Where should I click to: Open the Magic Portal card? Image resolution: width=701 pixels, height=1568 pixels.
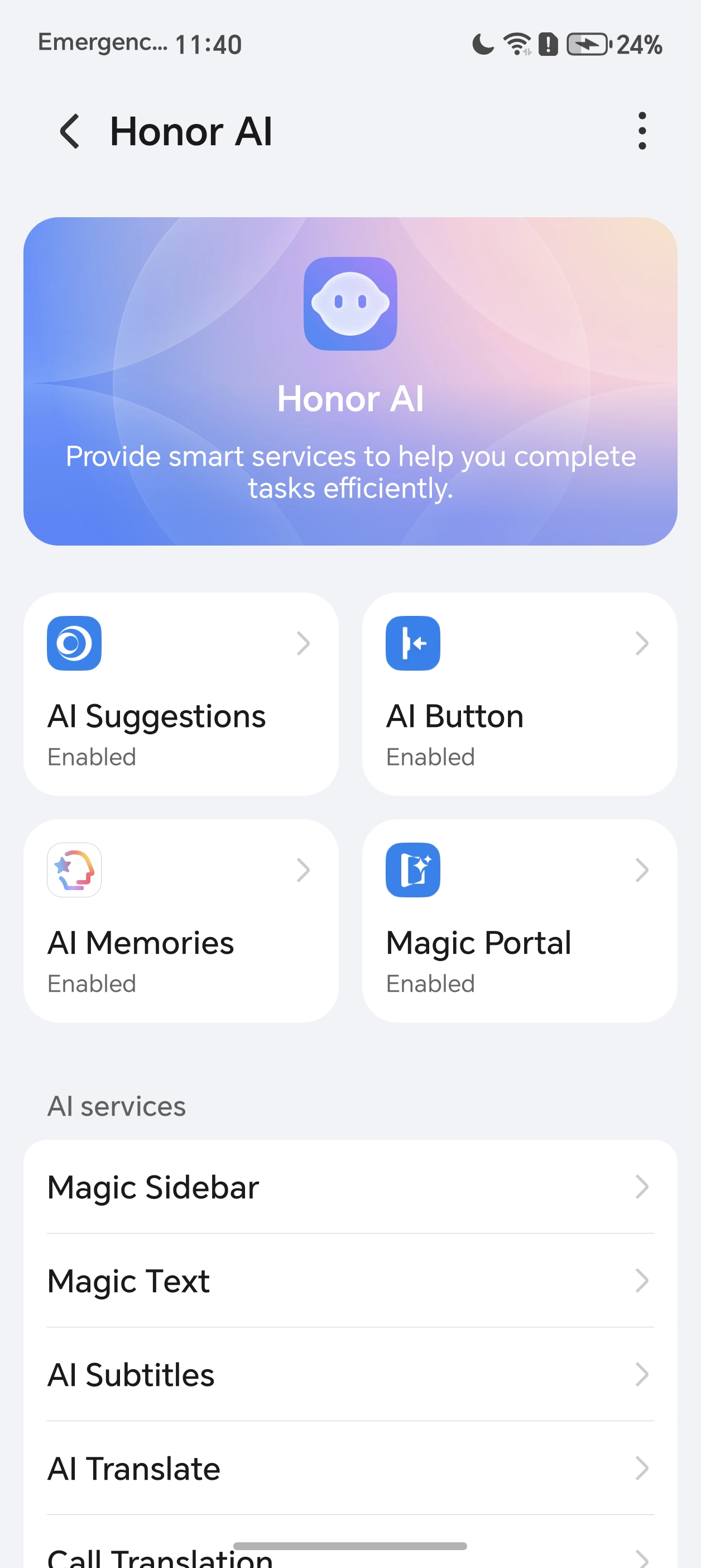coord(519,920)
